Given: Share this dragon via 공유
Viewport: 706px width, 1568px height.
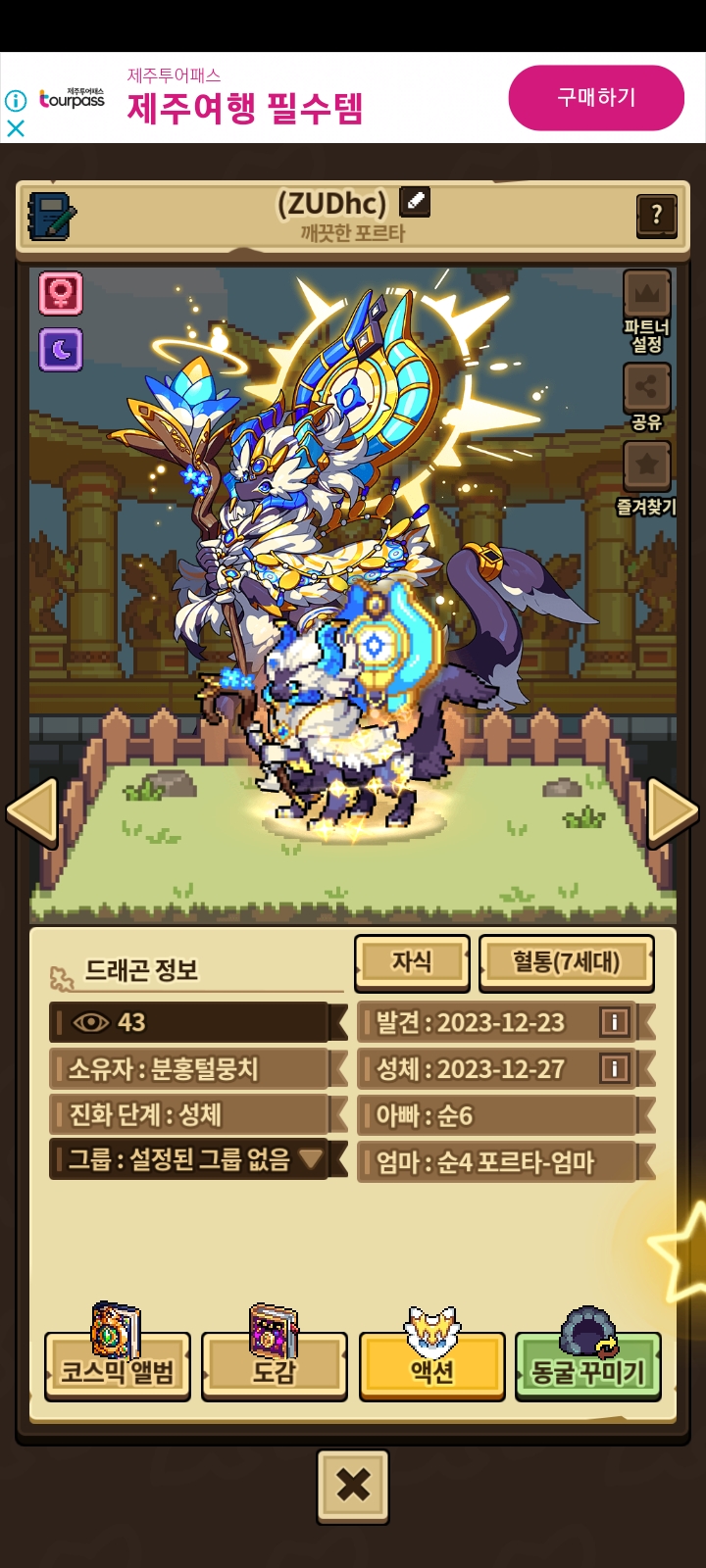Looking at the screenshot, I should pyautogui.click(x=646, y=397).
